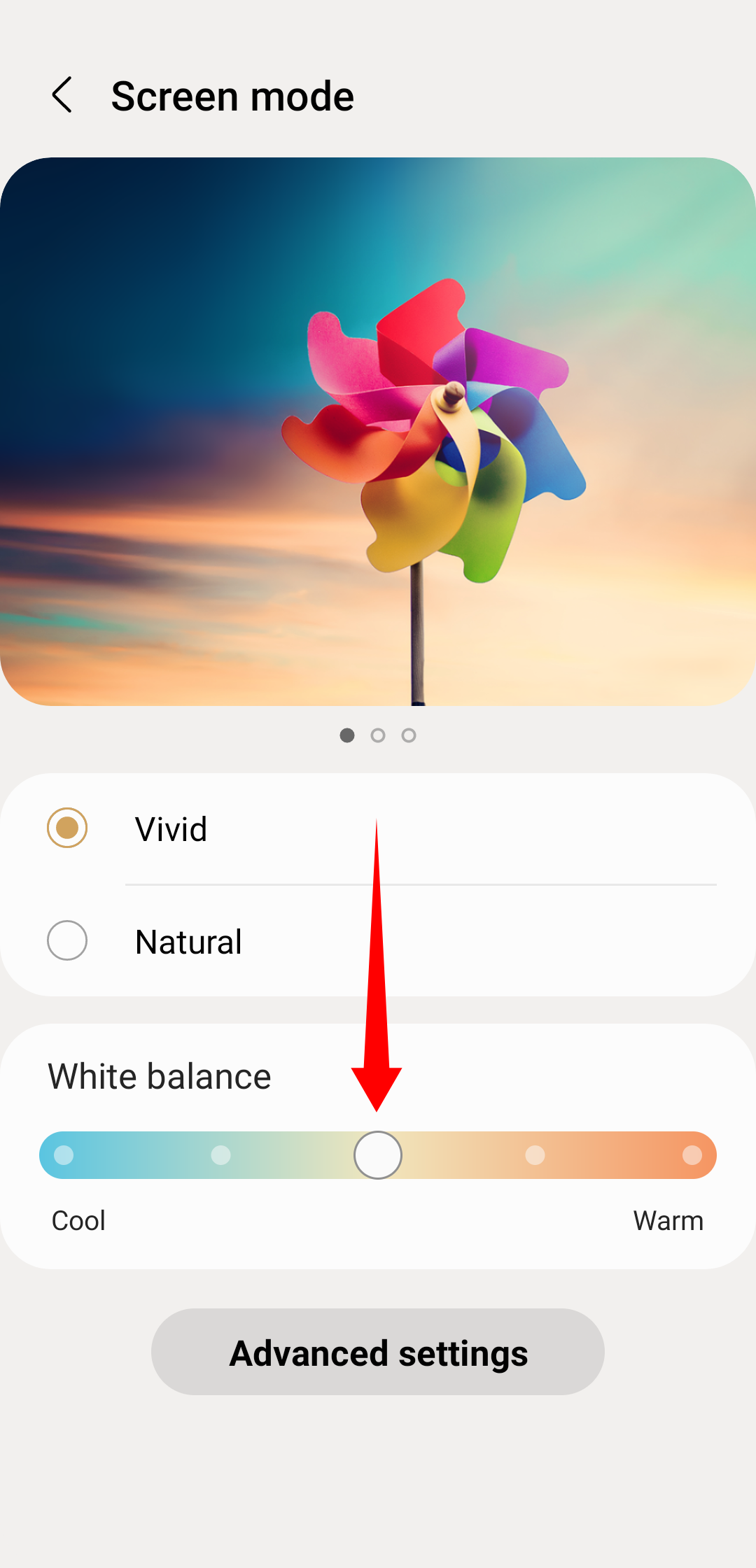Select the third page indicator dot
The width and height of the screenshot is (756, 1568).
tap(409, 735)
